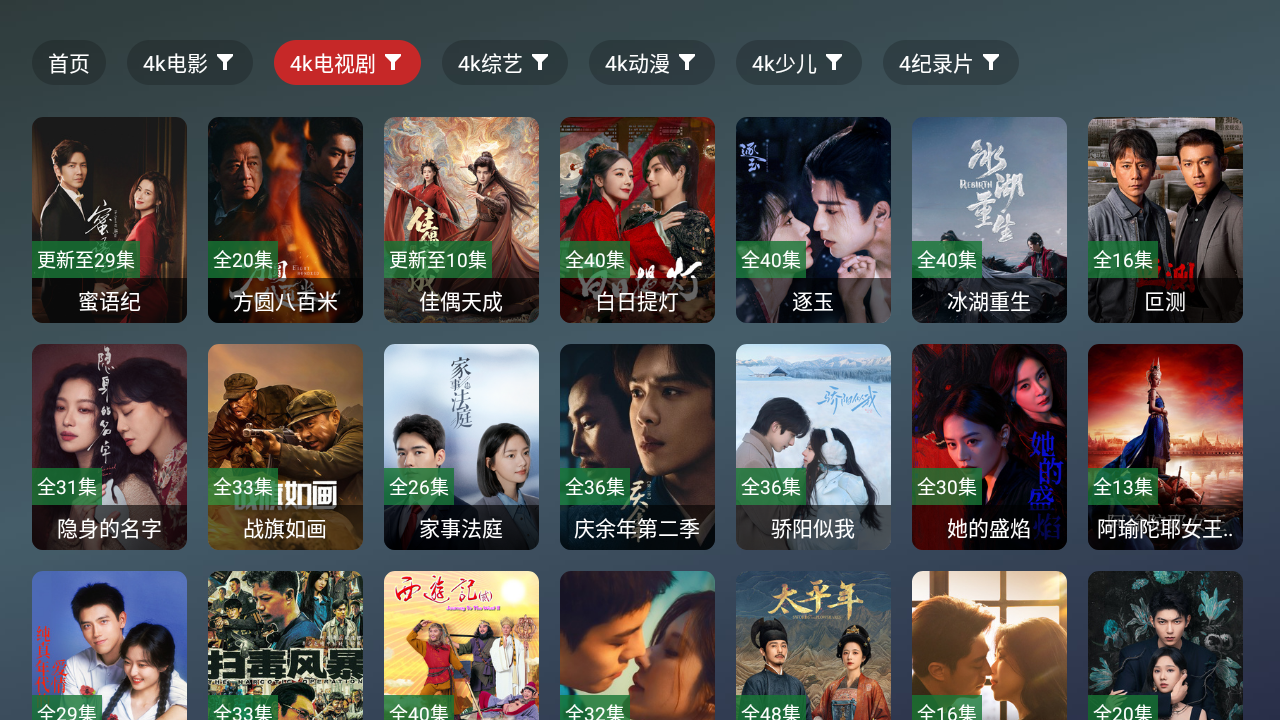Open 她的盛焰 drama tile
The width and height of the screenshot is (1280, 720).
click(x=989, y=447)
